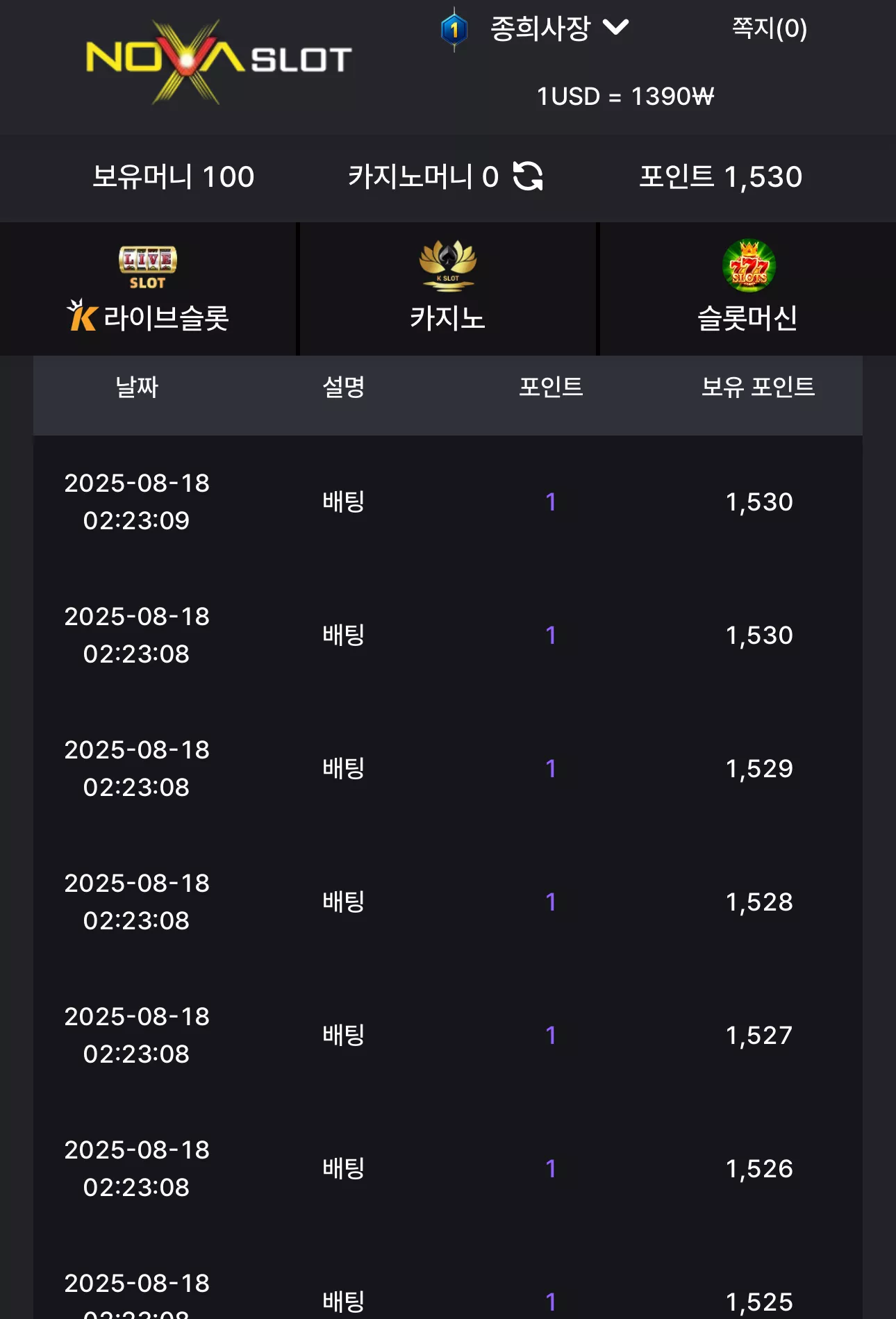
Task: Open the 라이브슬롯 section
Action: click(148, 288)
